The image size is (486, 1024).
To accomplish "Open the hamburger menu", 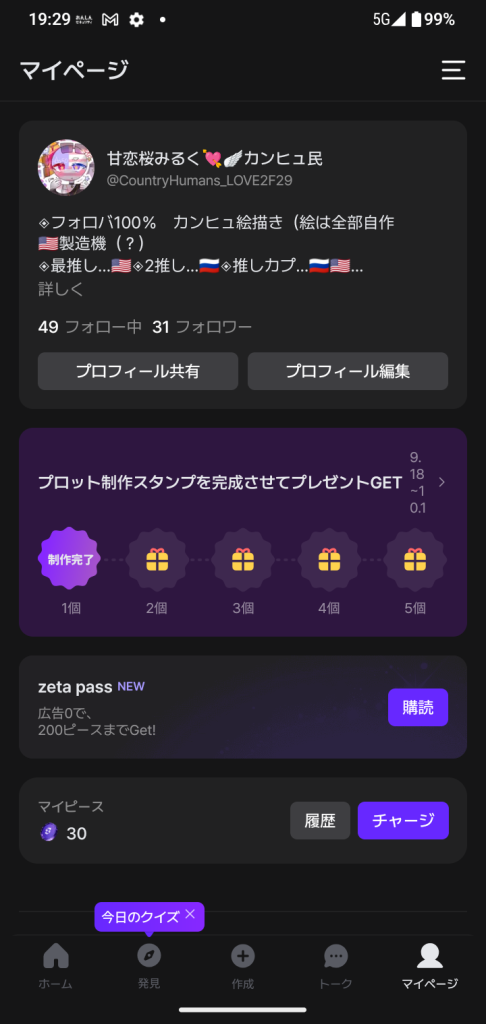I will (x=453, y=70).
